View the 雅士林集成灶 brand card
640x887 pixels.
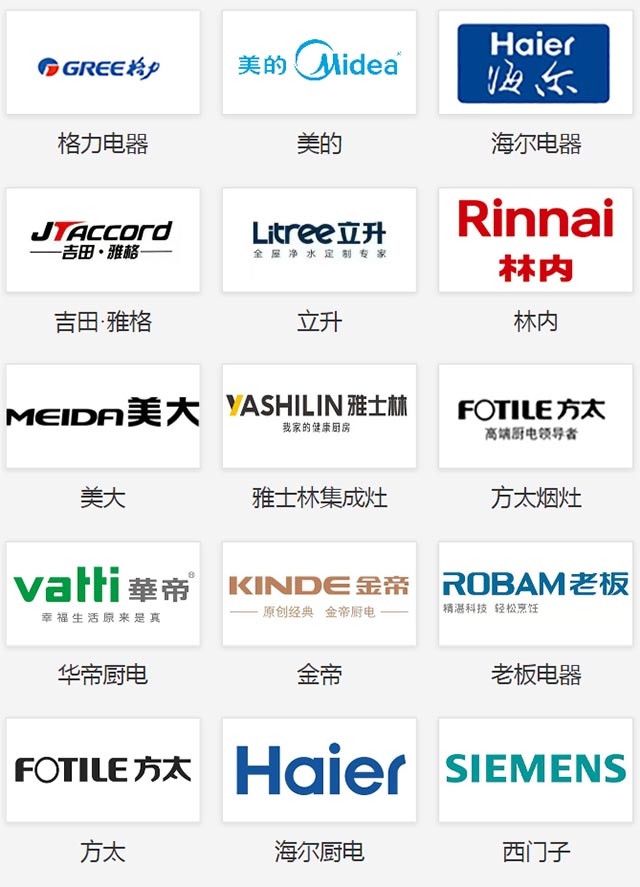pos(319,416)
